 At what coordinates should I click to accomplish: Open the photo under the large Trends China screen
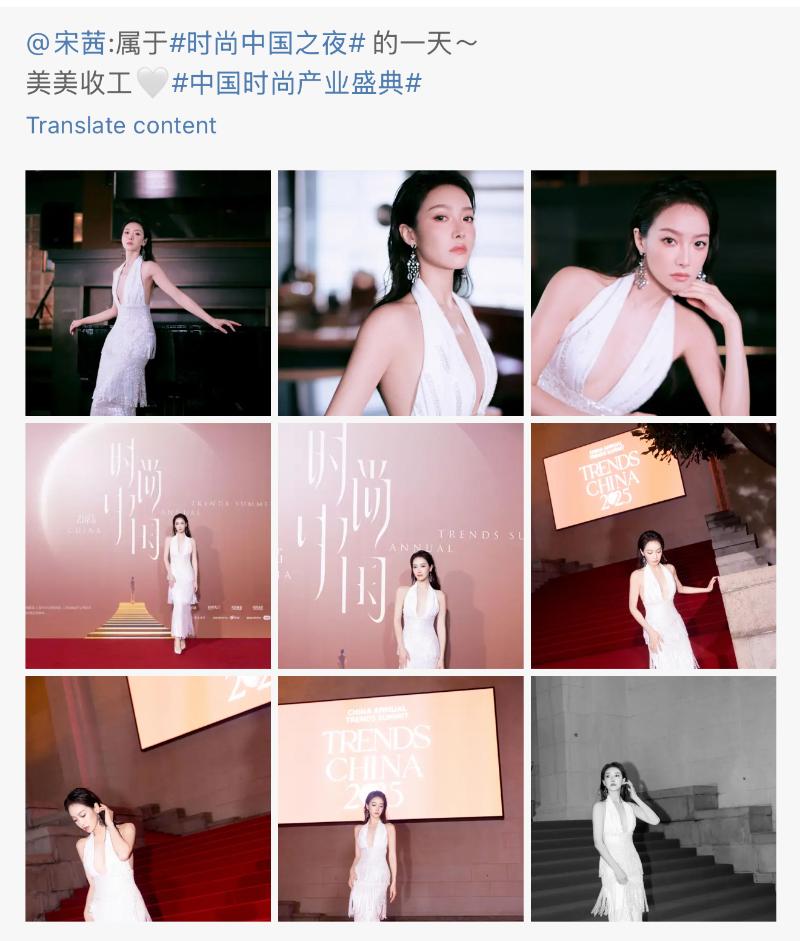click(x=400, y=798)
